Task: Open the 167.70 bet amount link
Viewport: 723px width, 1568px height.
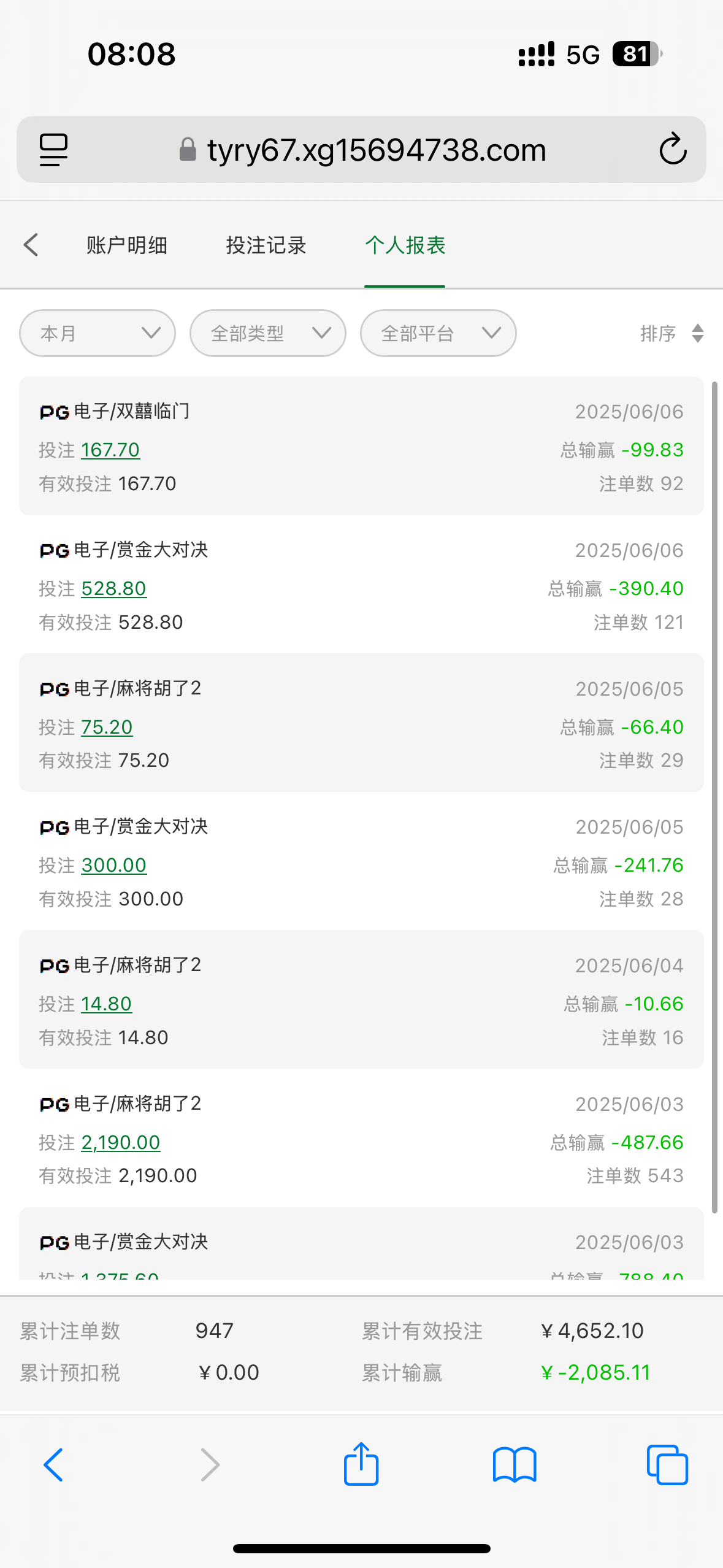Action: point(110,450)
